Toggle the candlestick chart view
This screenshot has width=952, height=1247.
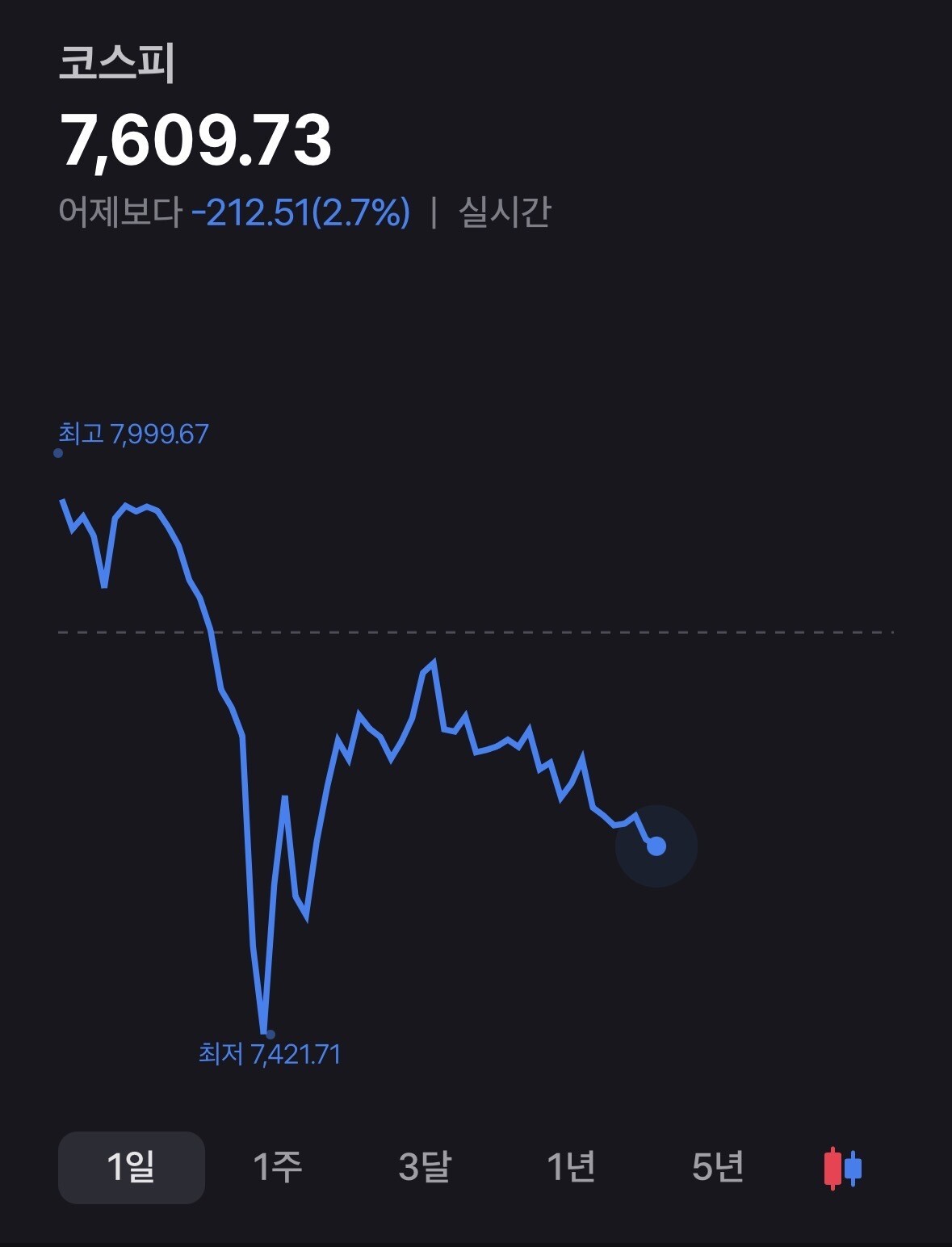click(x=842, y=1168)
